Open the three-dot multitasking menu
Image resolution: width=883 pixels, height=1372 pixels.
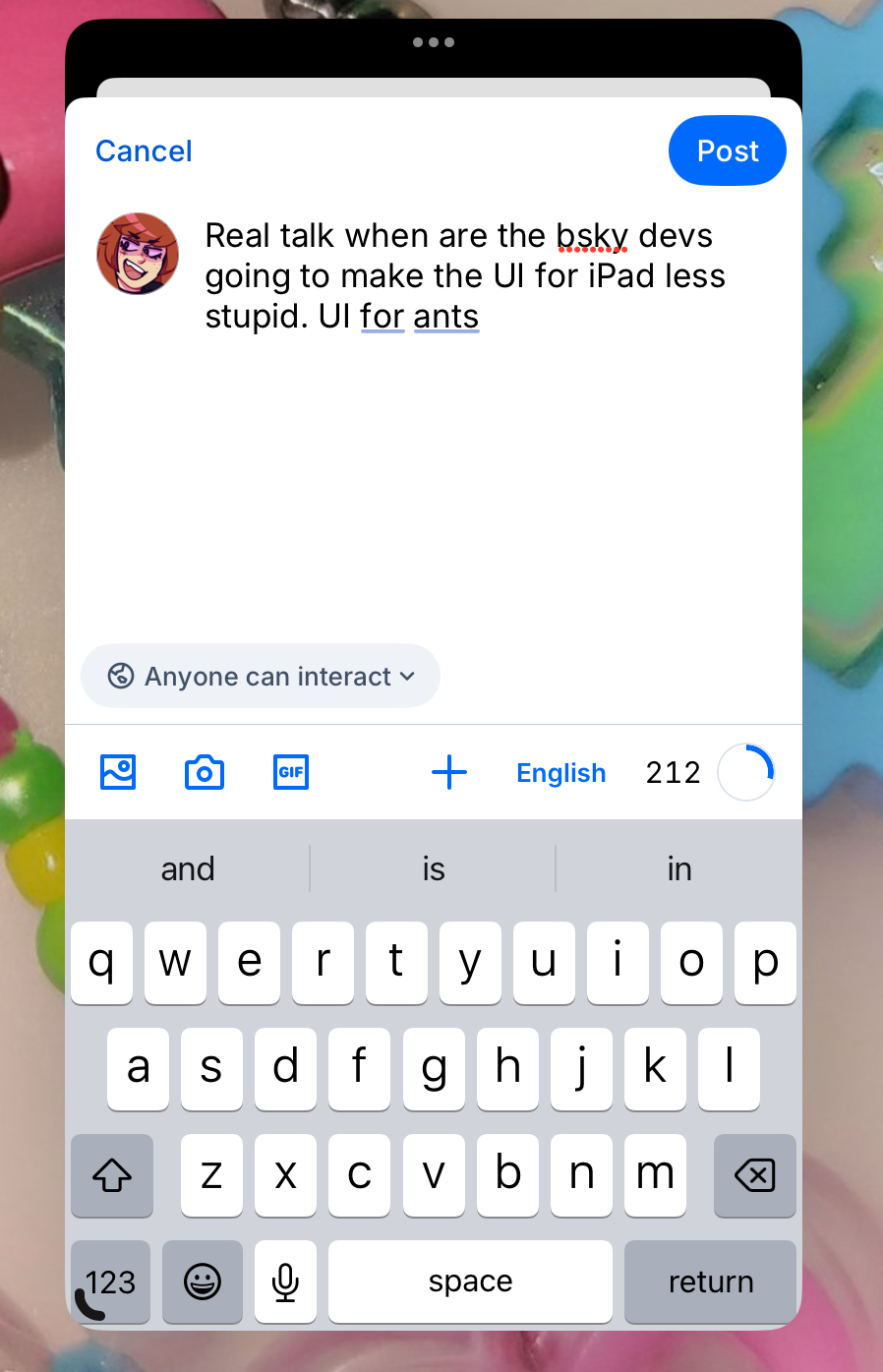pyautogui.click(x=434, y=42)
